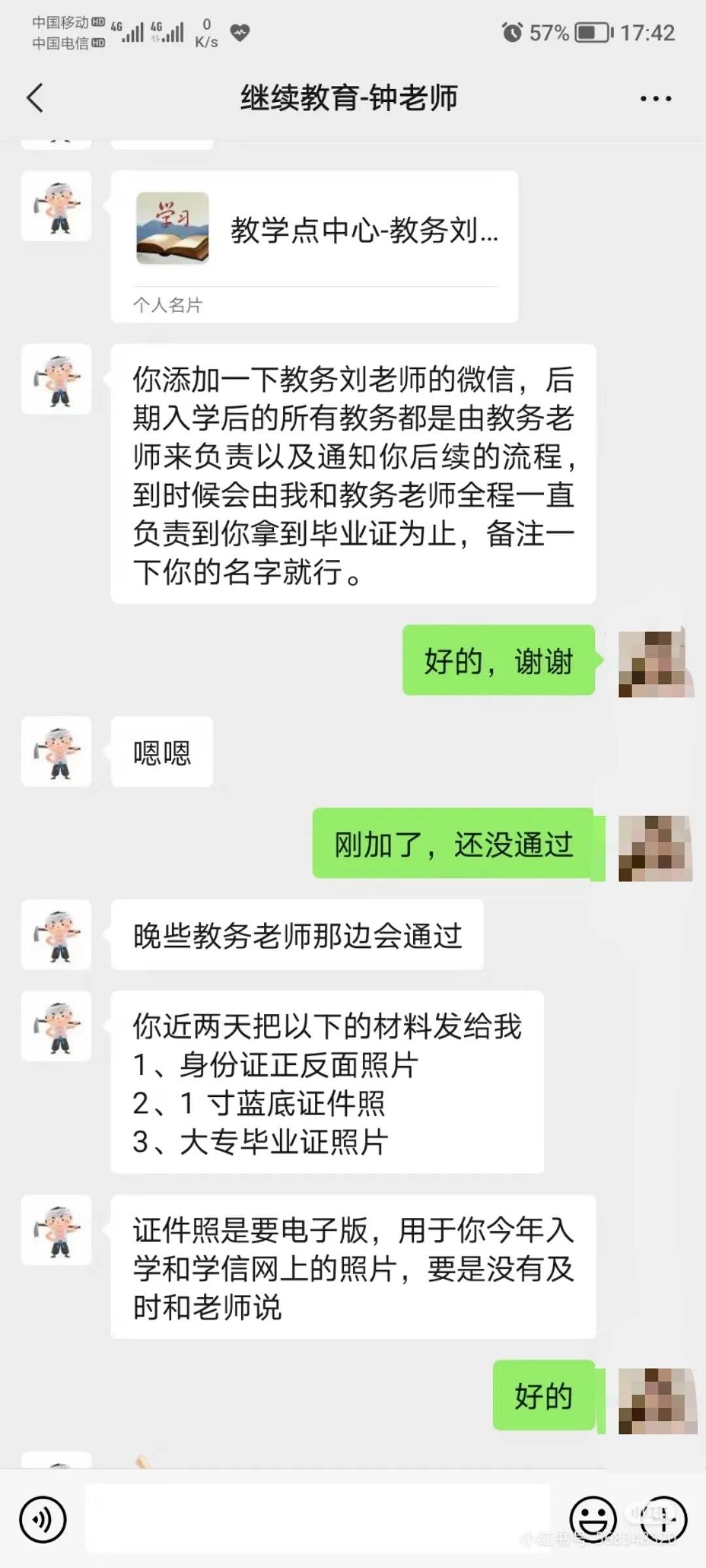Tap the teacher's avatar beside 嗯嗯
Image resolution: width=706 pixels, height=1568 pixels.
57,751
